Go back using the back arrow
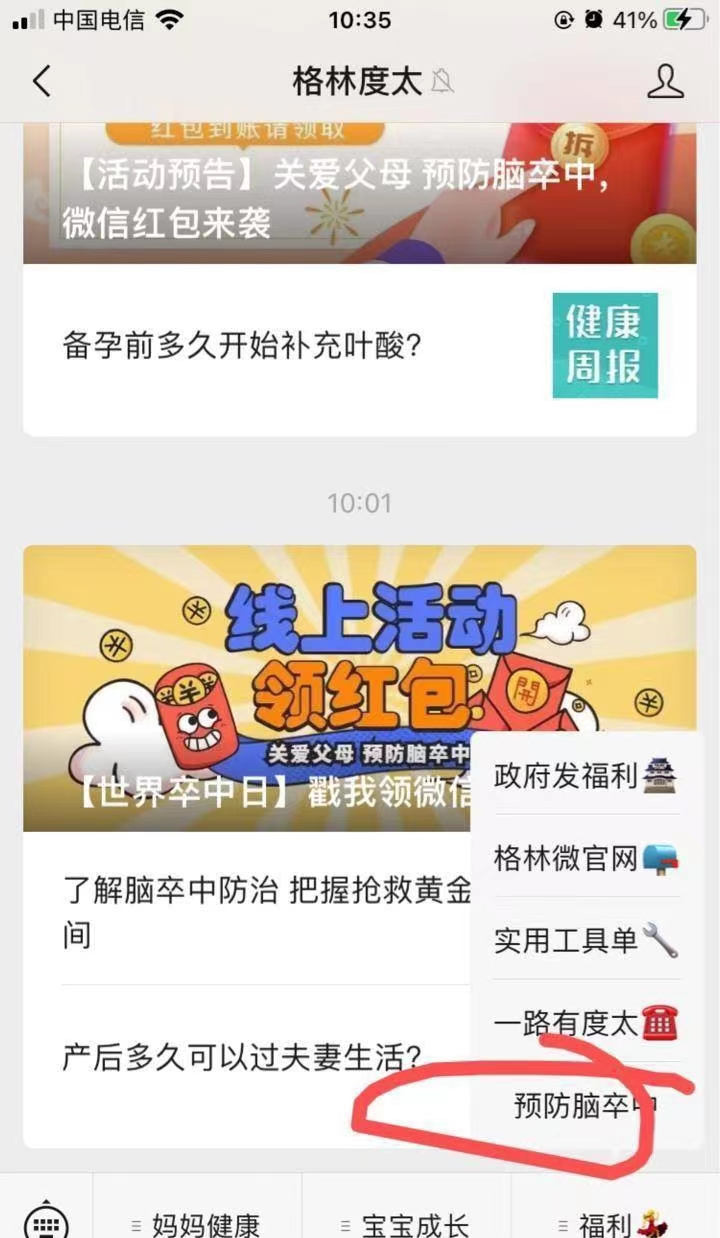The width and height of the screenshot is (720, 1238). click(x=42, y=81)
